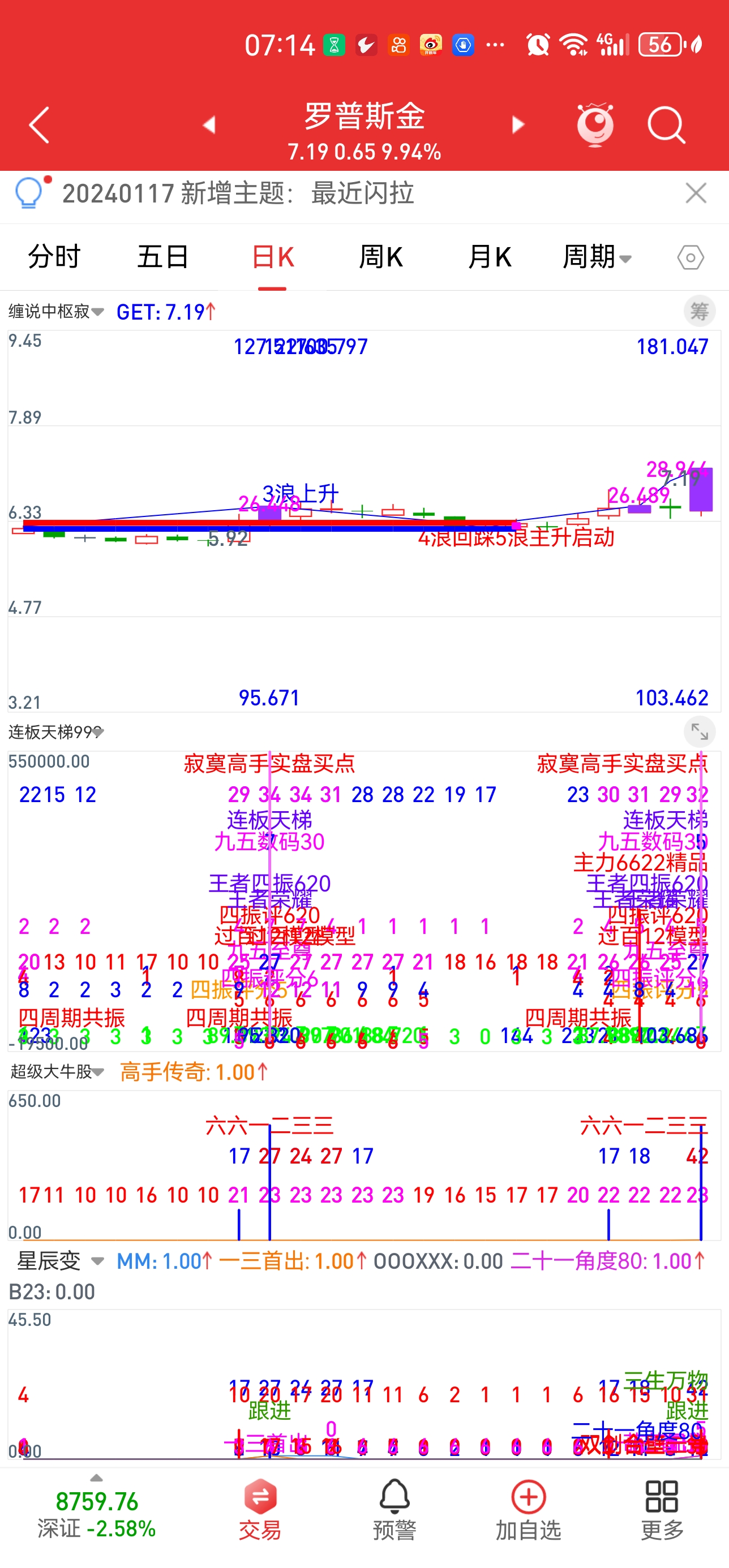Viewport: 729px width, 1568px height.
Task: Open stock search
Action: tap(666, 125)
